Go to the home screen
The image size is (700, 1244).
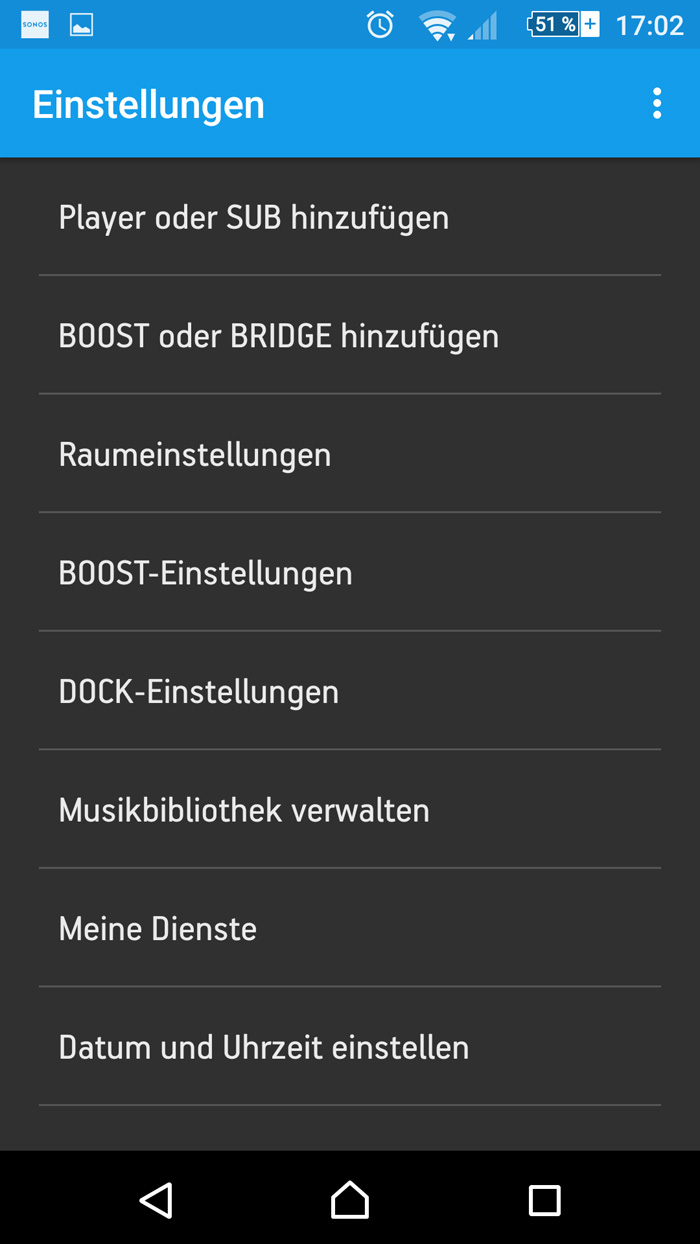350,1199
